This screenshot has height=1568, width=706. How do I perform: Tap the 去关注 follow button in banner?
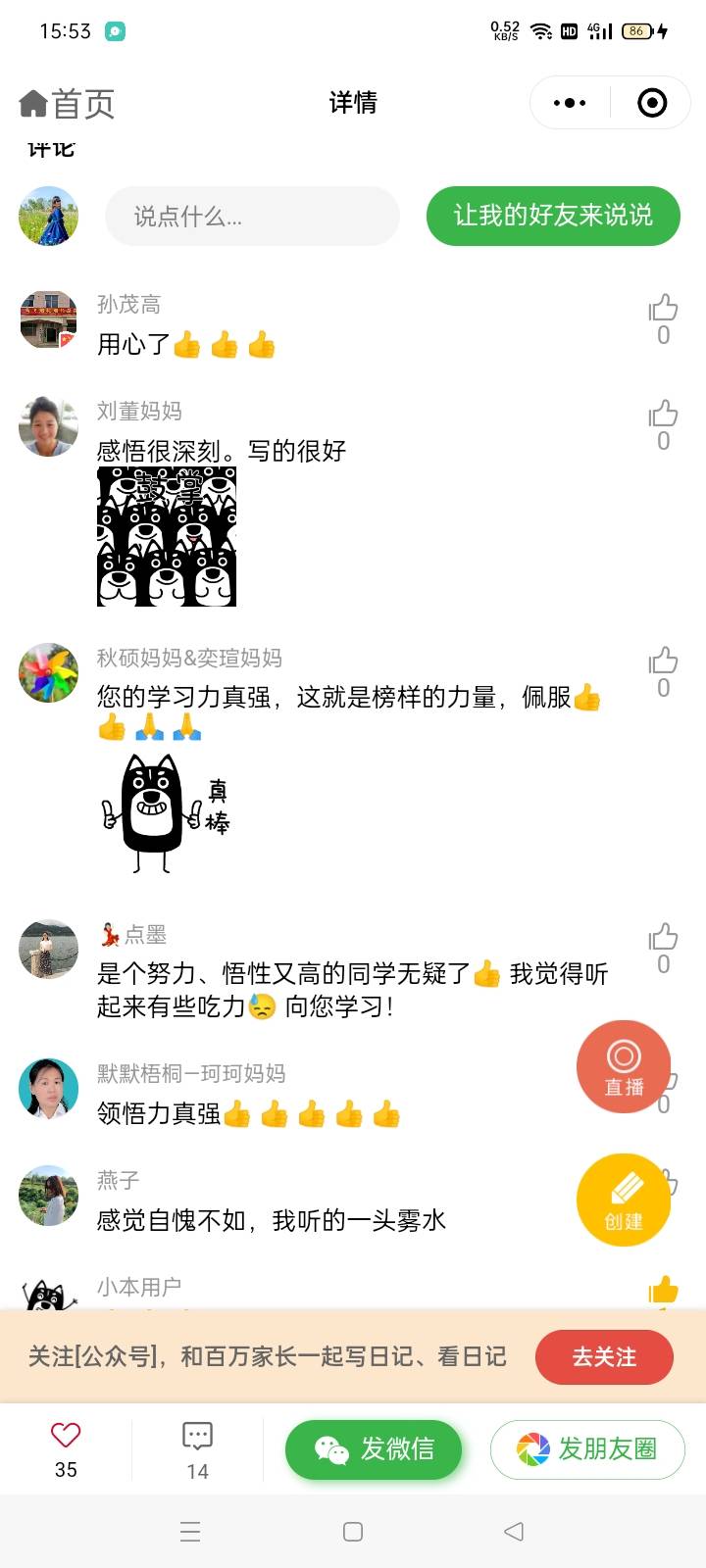pyautogui.click(x=604, y=1357)
